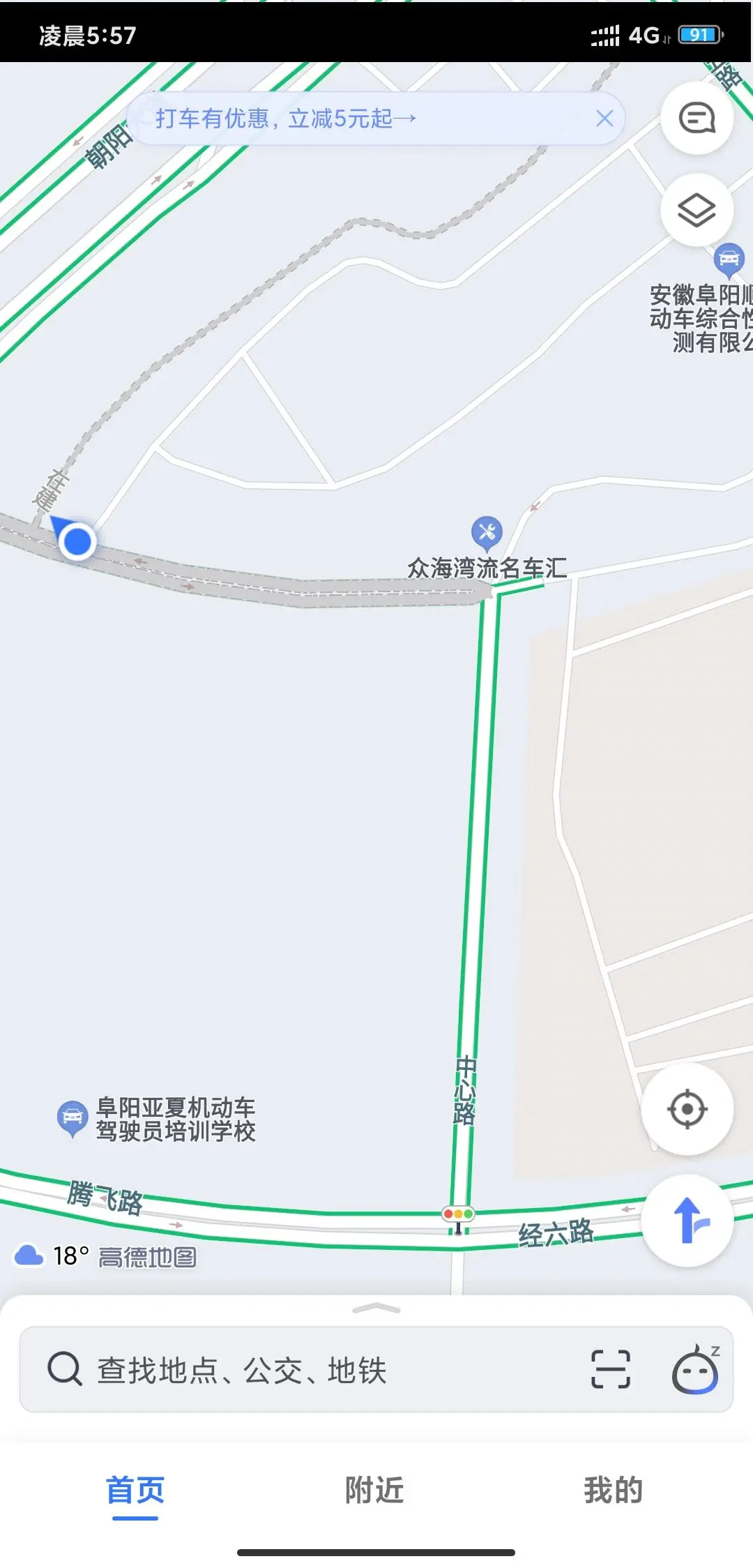Open the voice assistant robot icon
Image resolution: width=753 pixels, height=1568 pixels.
pos(695,1369)
